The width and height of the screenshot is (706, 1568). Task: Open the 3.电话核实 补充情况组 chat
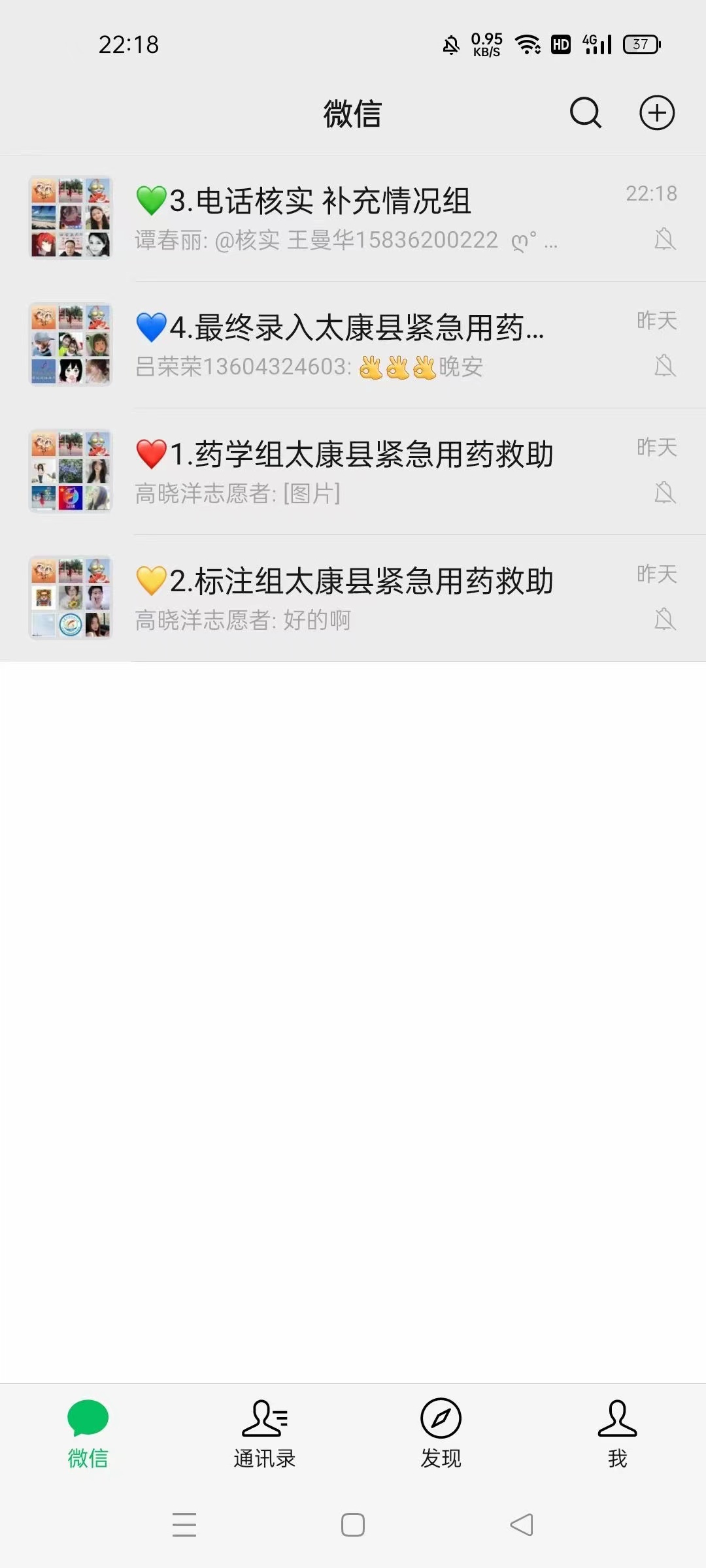click(x=353, y=218)
